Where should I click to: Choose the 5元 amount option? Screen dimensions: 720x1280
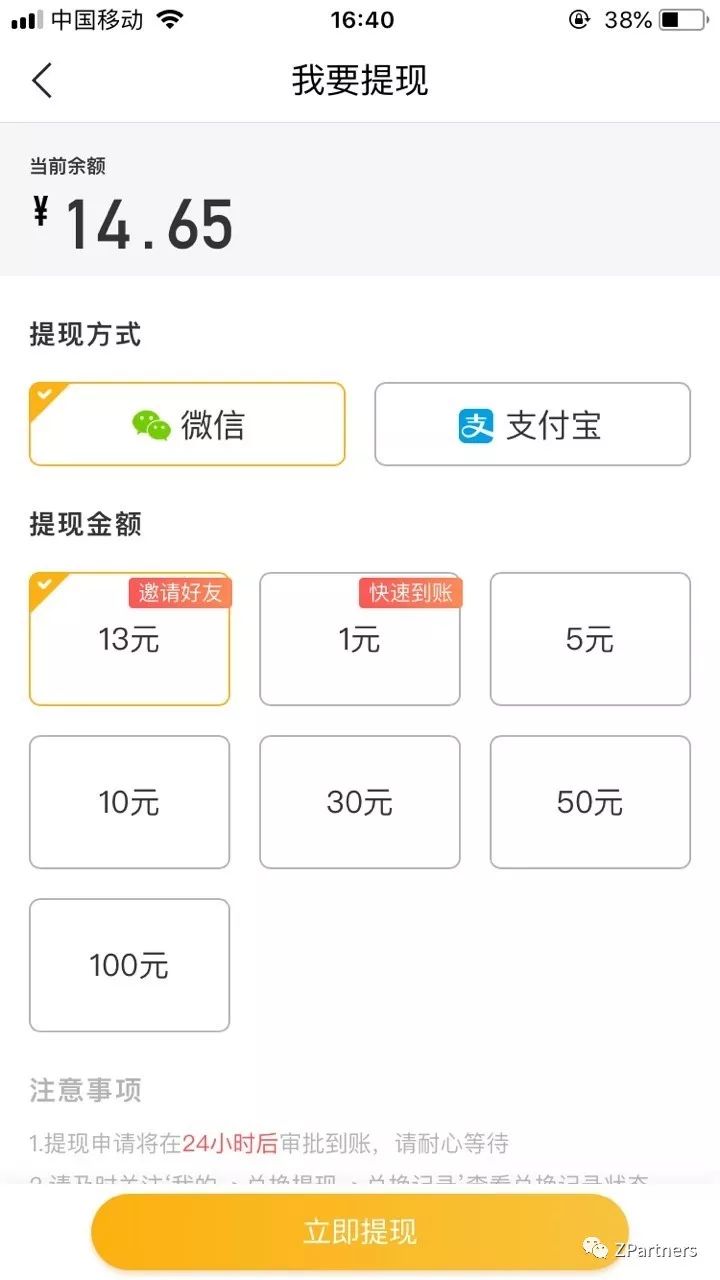[589, 640]
